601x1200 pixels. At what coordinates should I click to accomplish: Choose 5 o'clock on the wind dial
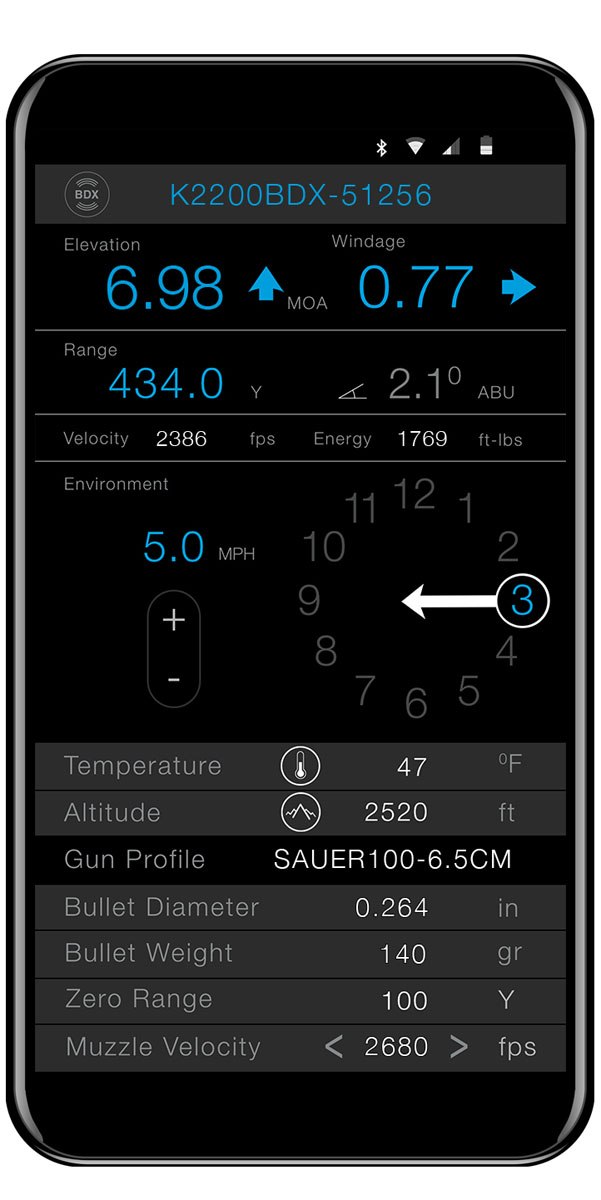(468, 691)
